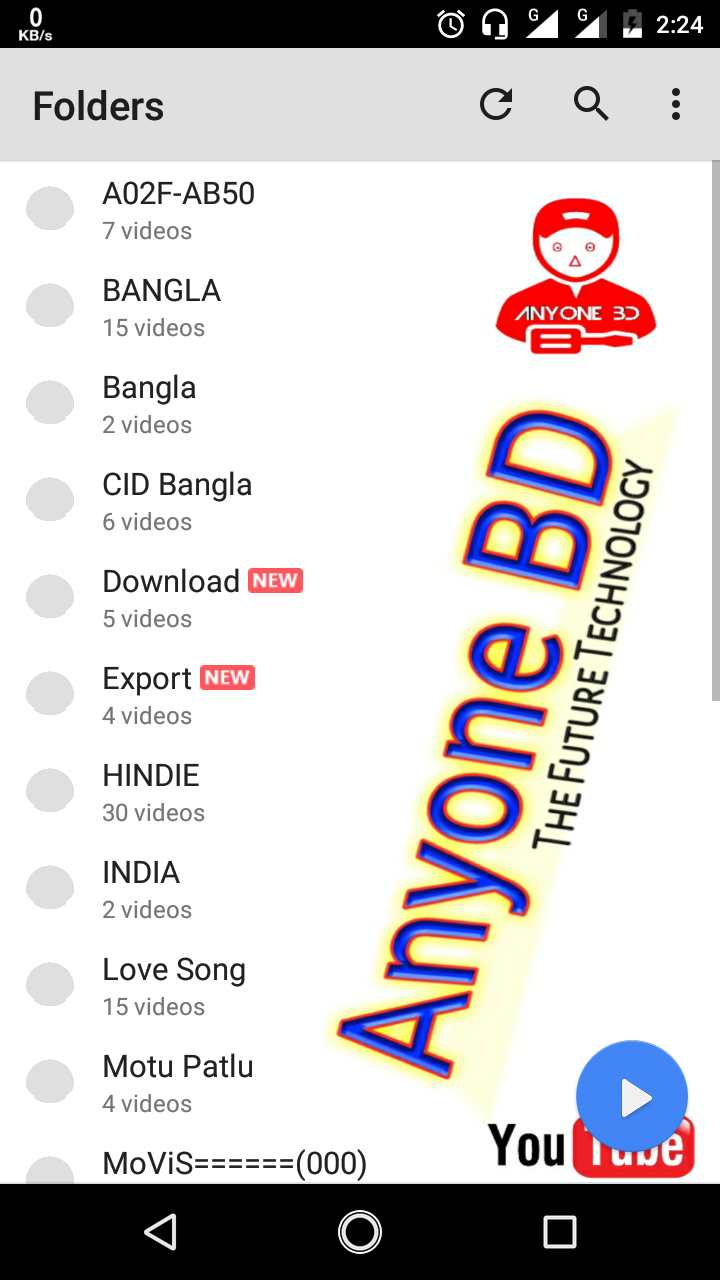Go back with the system back button
The width and height of the screenshot is (720, 1280).
[160, 1232]
